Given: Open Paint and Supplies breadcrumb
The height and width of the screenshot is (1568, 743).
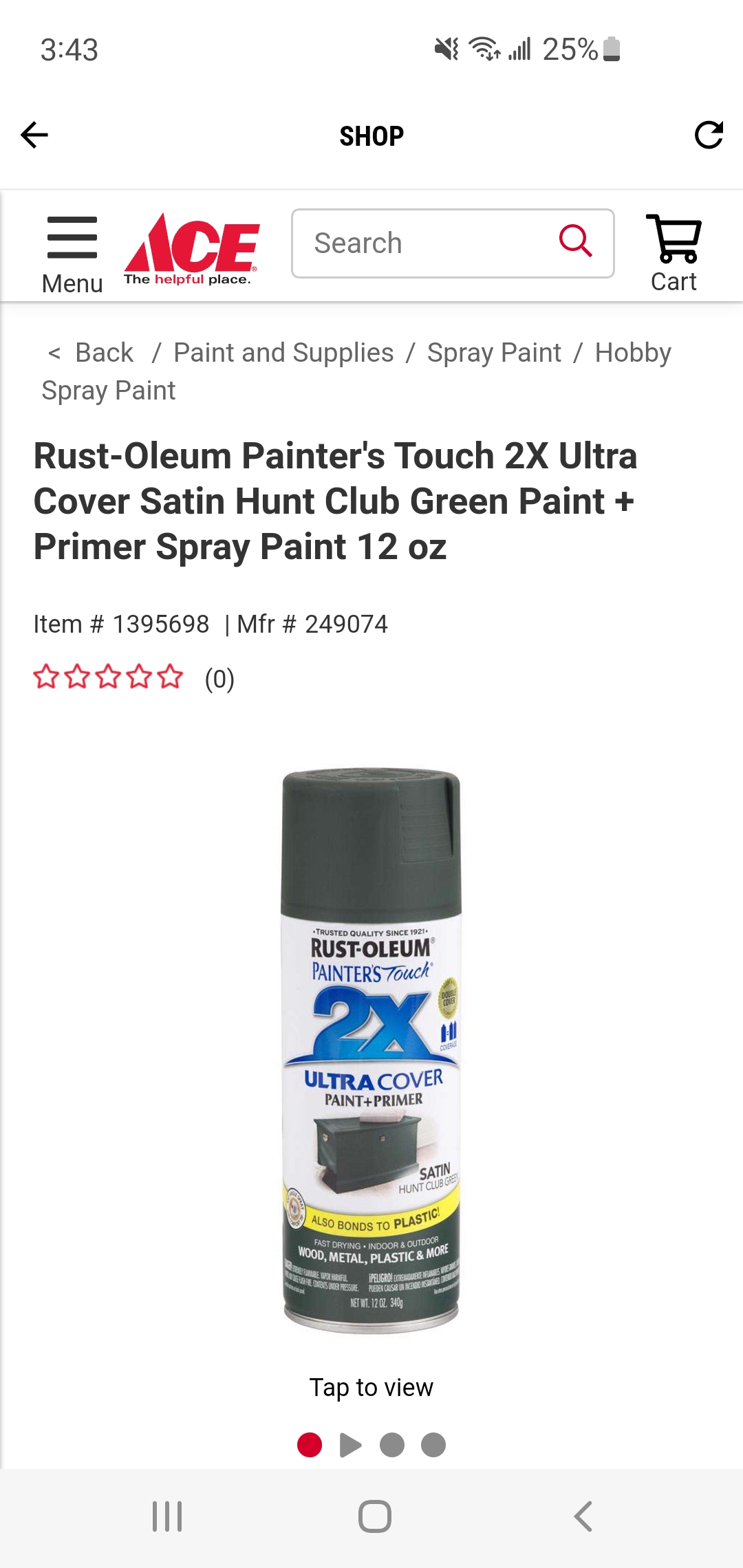Looking at the screenshot, I should pos(283,353).
